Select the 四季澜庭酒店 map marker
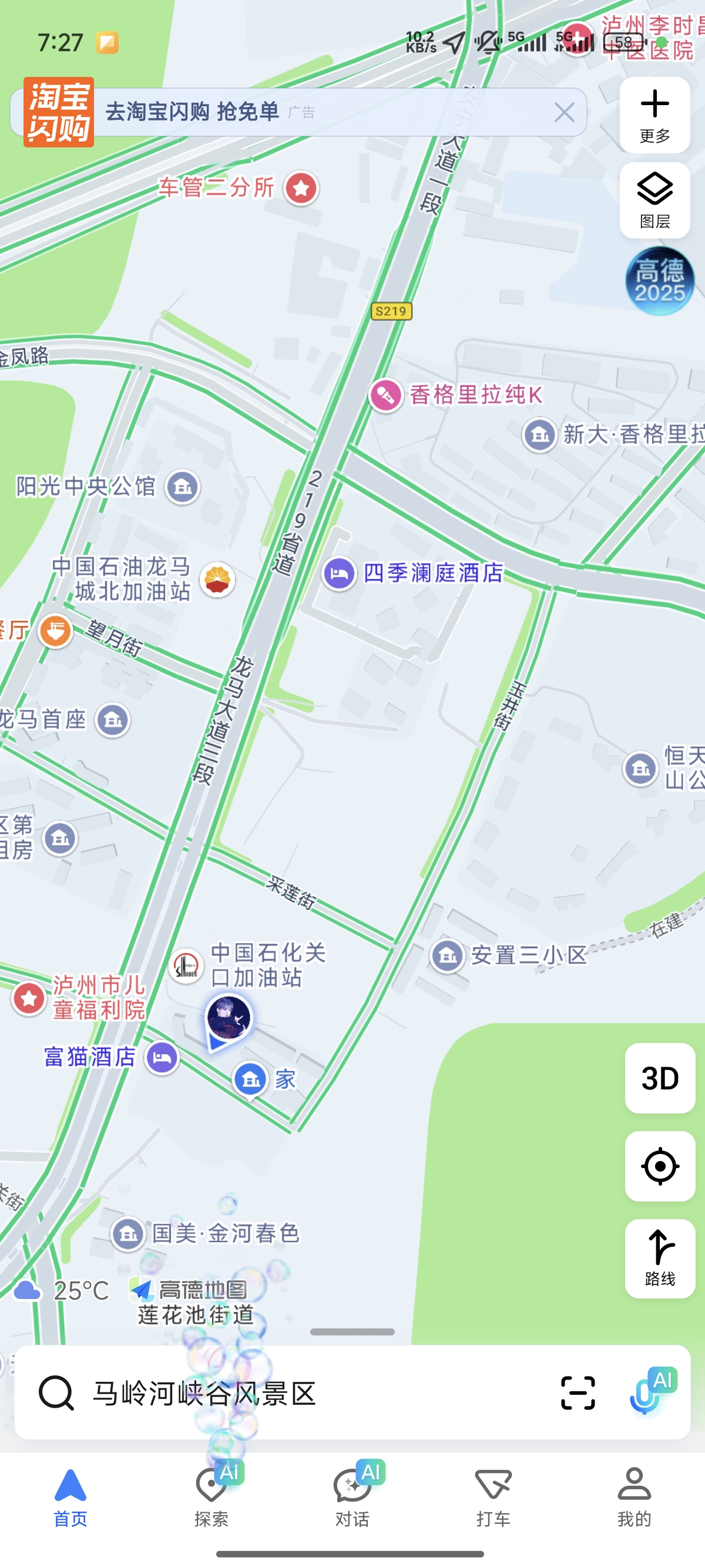The width and height of the screenshot is (705, 1568). click(x=339, y=573)
